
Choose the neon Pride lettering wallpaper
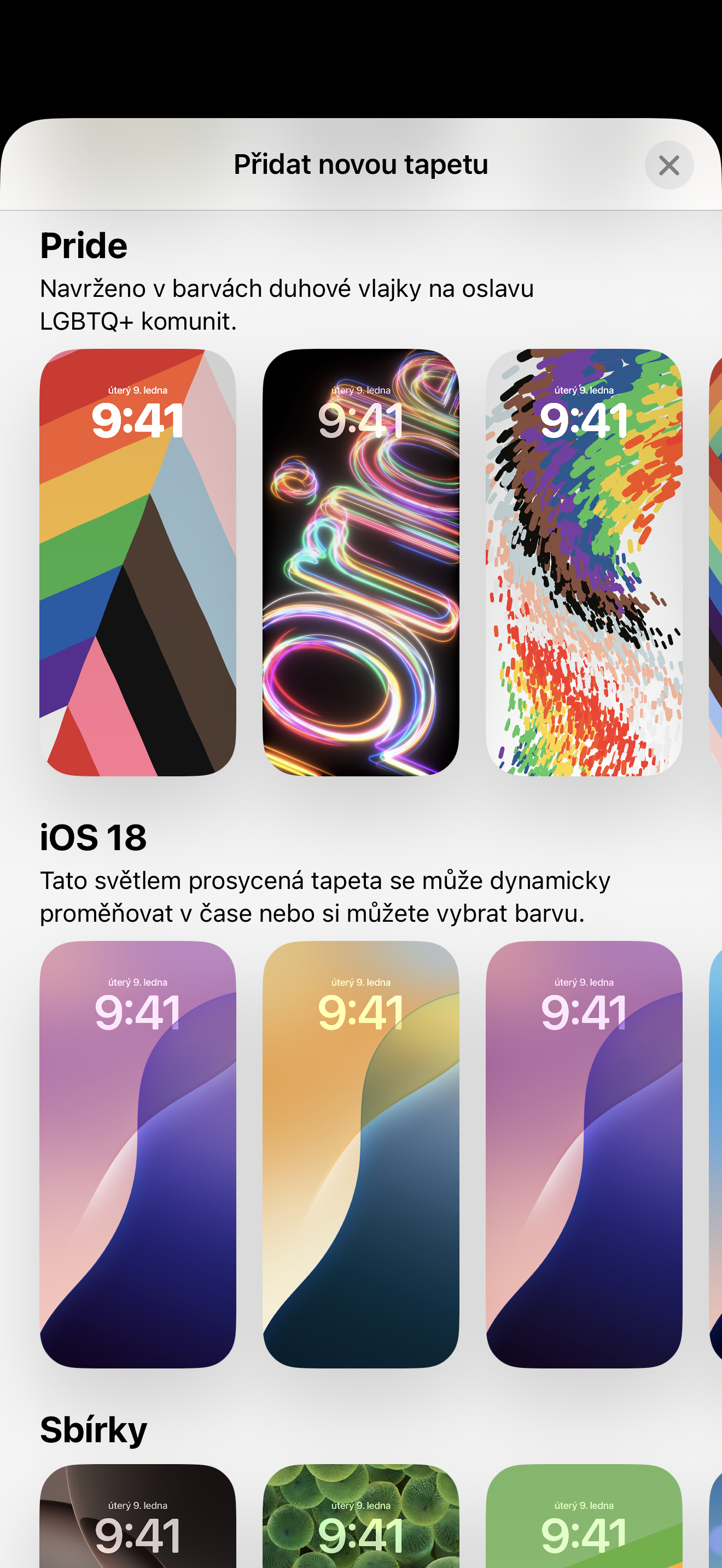360,562
